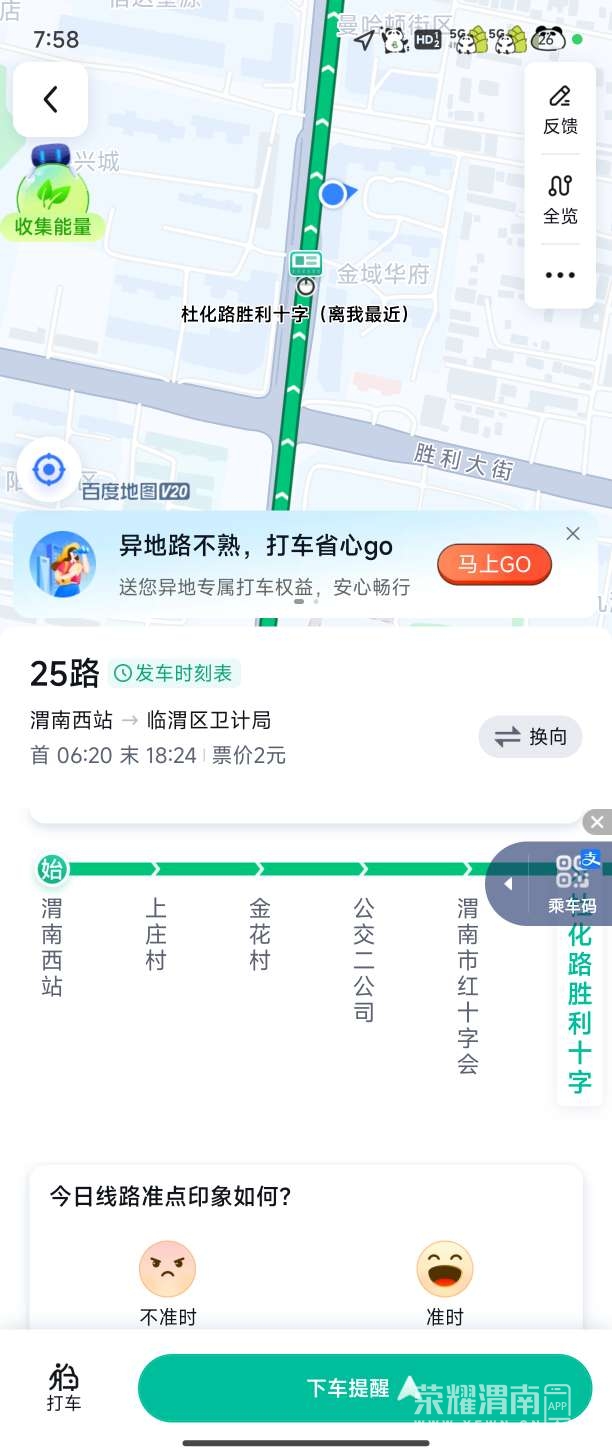
Task: Open the 乘车码 ride code
Action: click(x=571, y=883)
